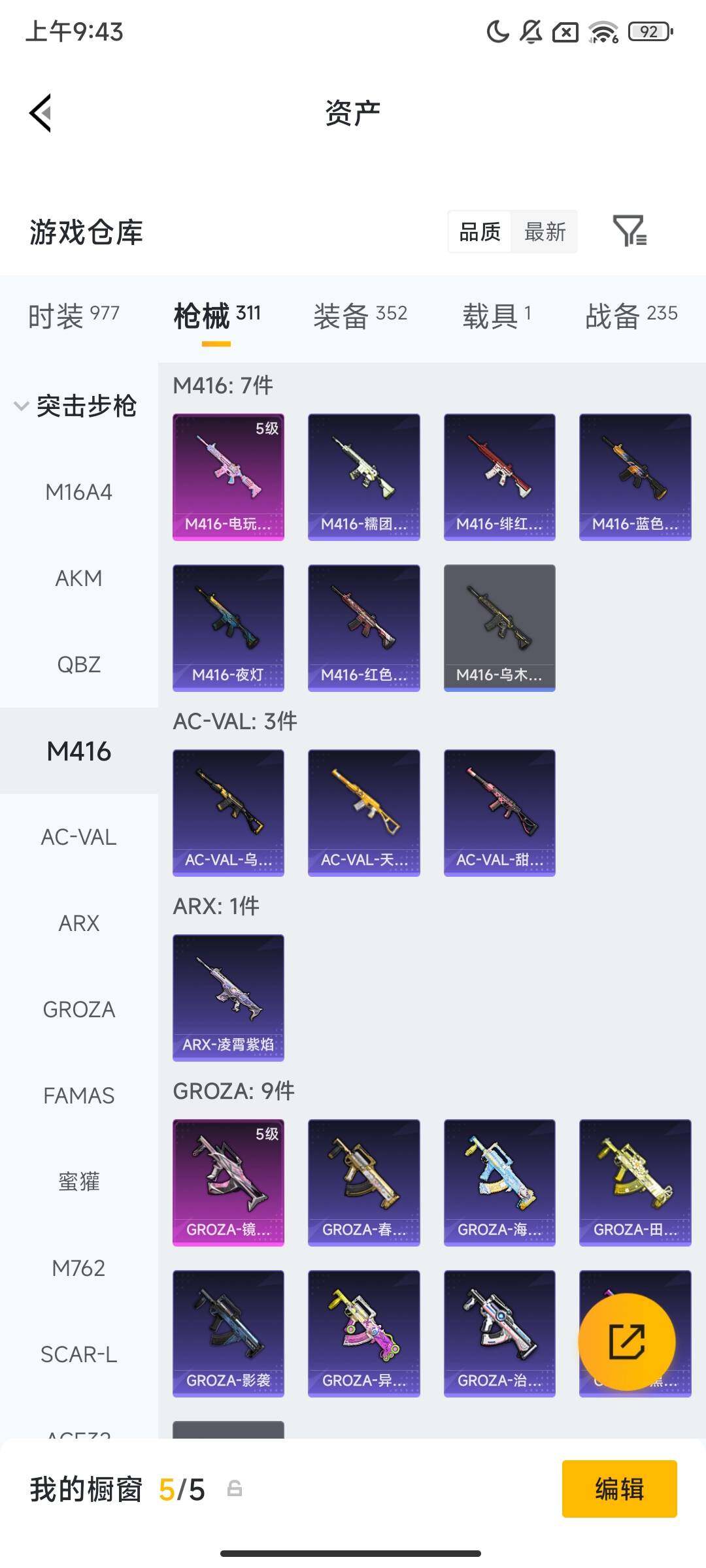View the M416-夜灯 skin
The height and width of the screenshot is (1568, 706).
point(228,628)
